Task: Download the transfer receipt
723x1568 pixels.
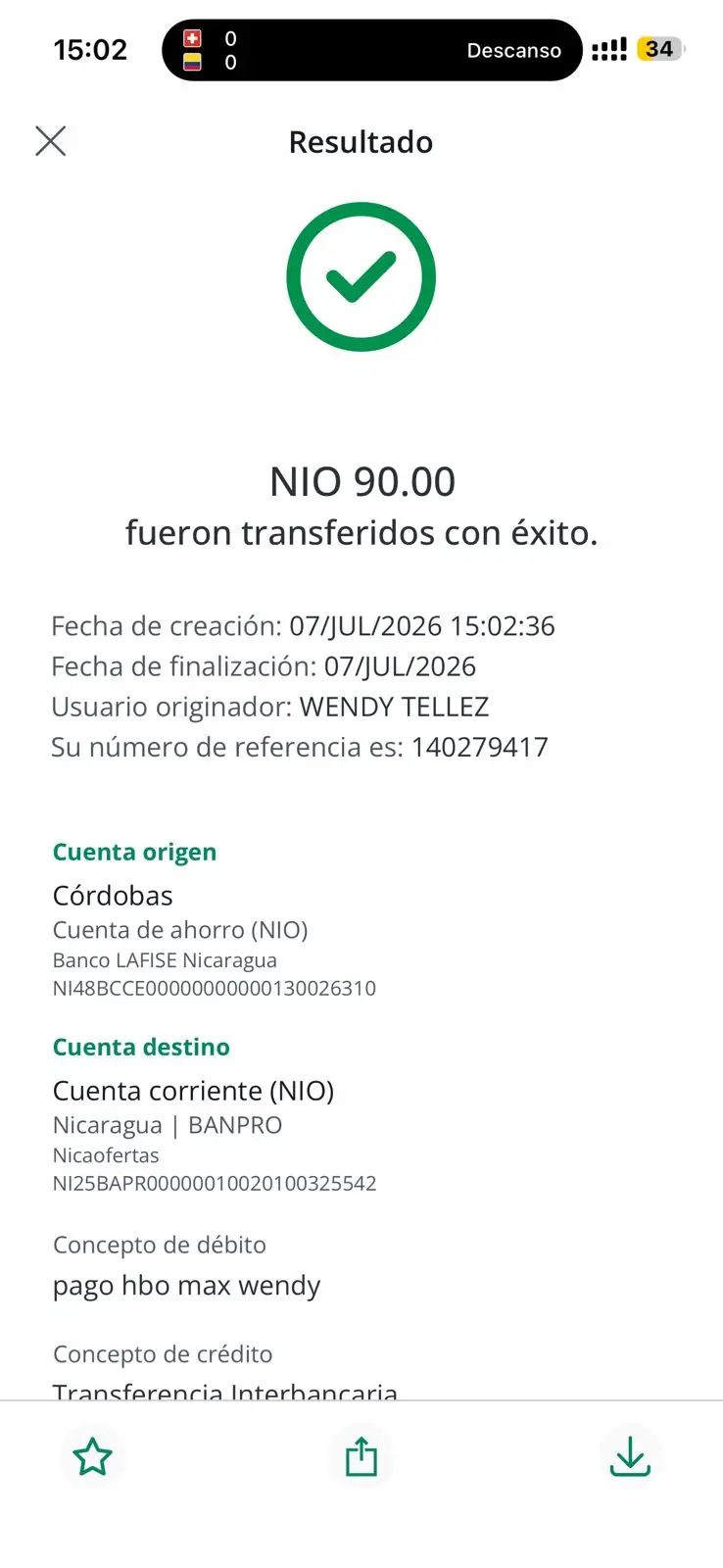Action: point(630,1455)
